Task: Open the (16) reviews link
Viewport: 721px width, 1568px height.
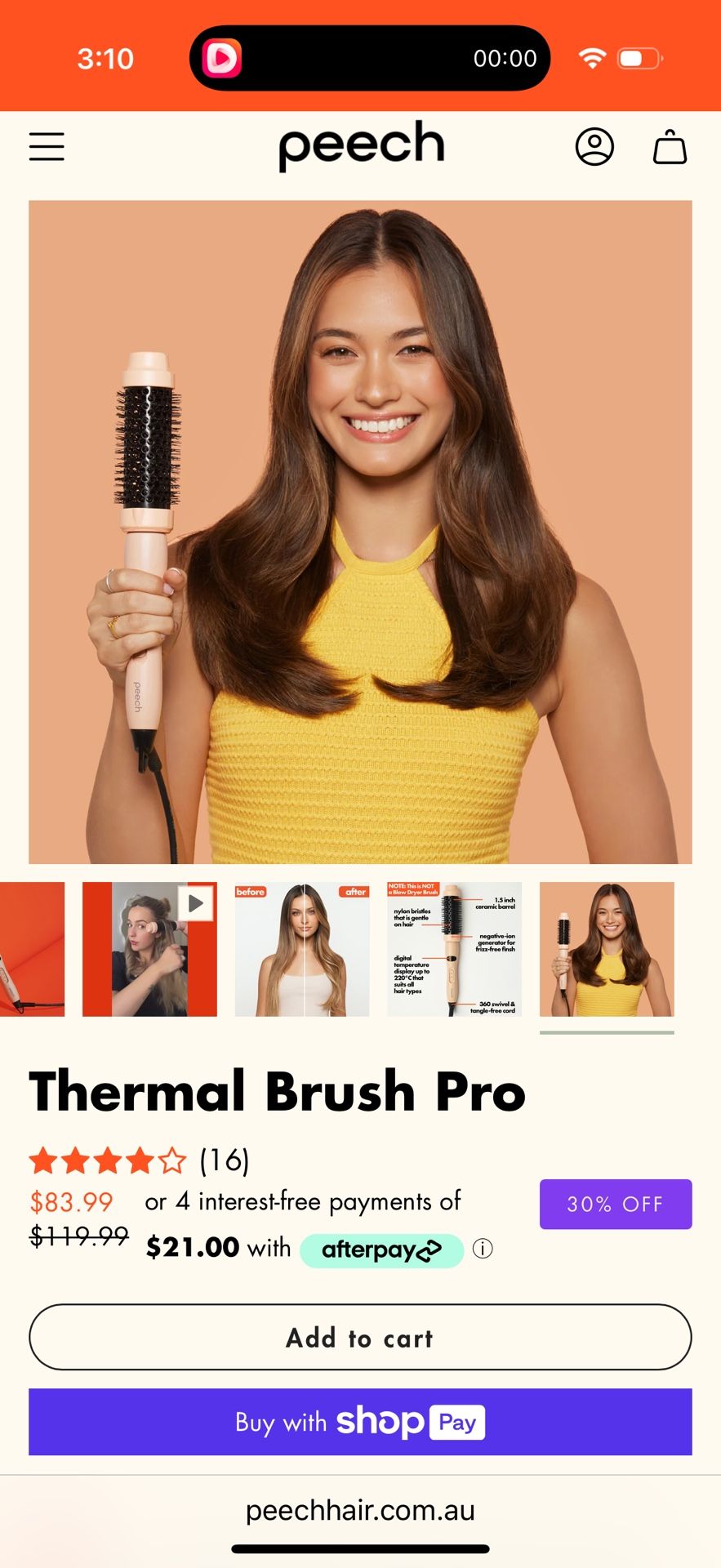Action: (x=225, y=1160)
